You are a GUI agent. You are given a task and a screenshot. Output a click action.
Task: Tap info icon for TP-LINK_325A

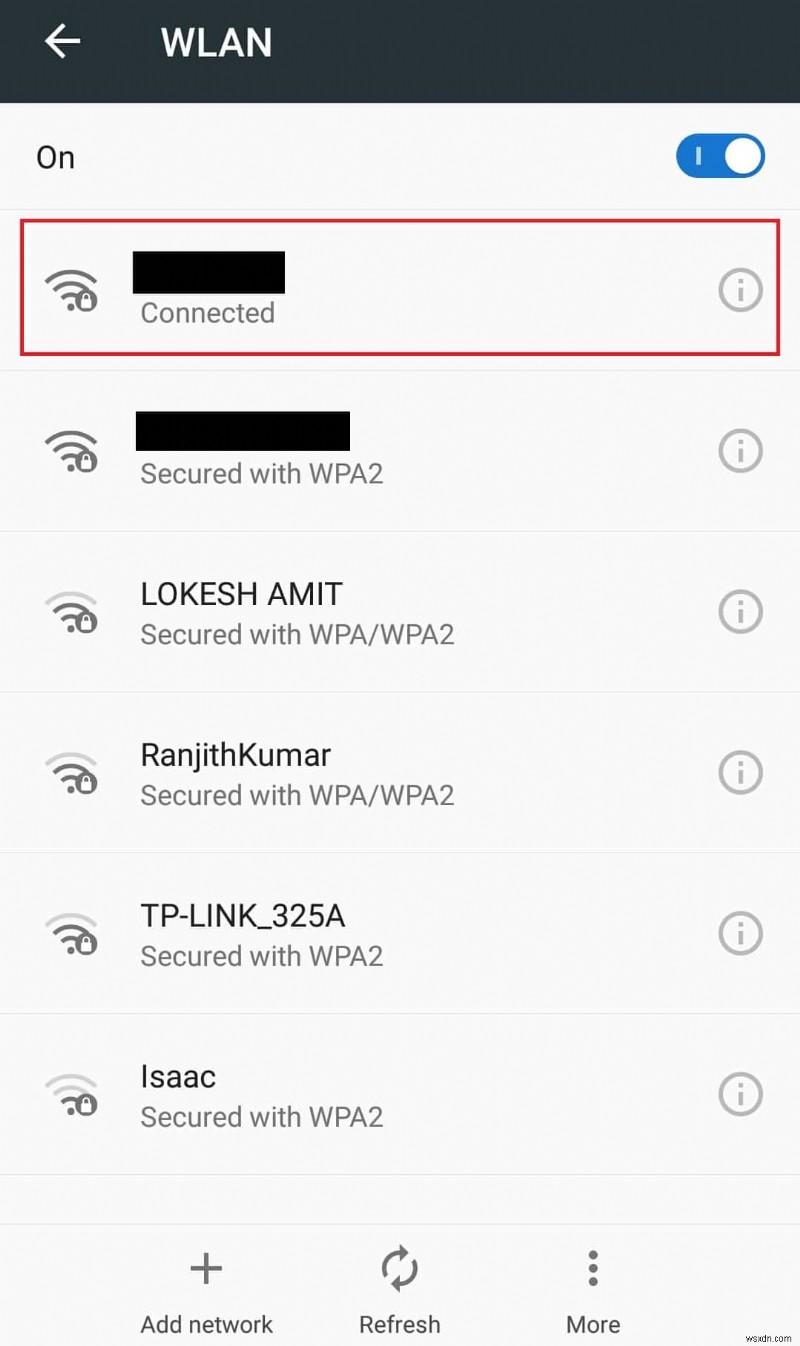(740, 934)
